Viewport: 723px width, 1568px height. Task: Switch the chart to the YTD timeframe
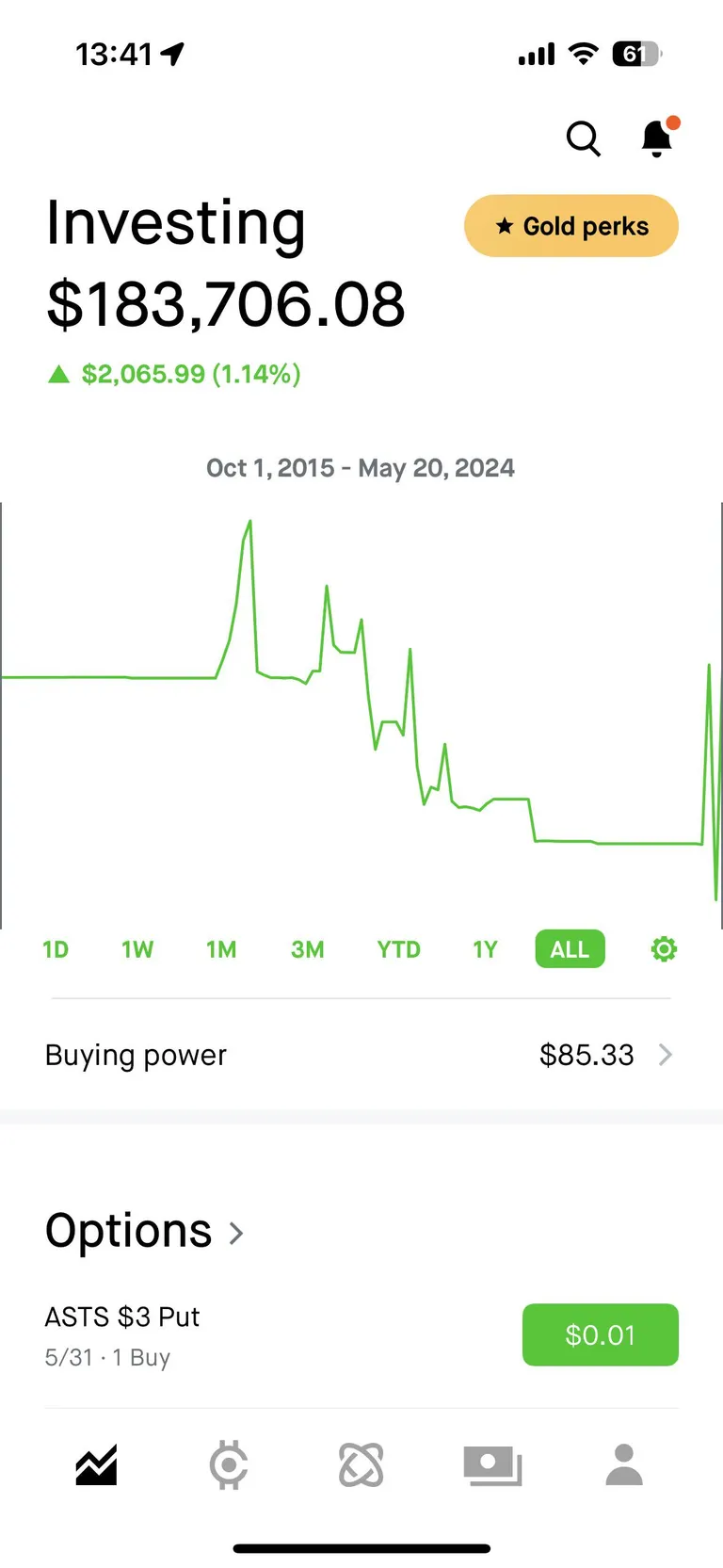[x=398, y=949]
